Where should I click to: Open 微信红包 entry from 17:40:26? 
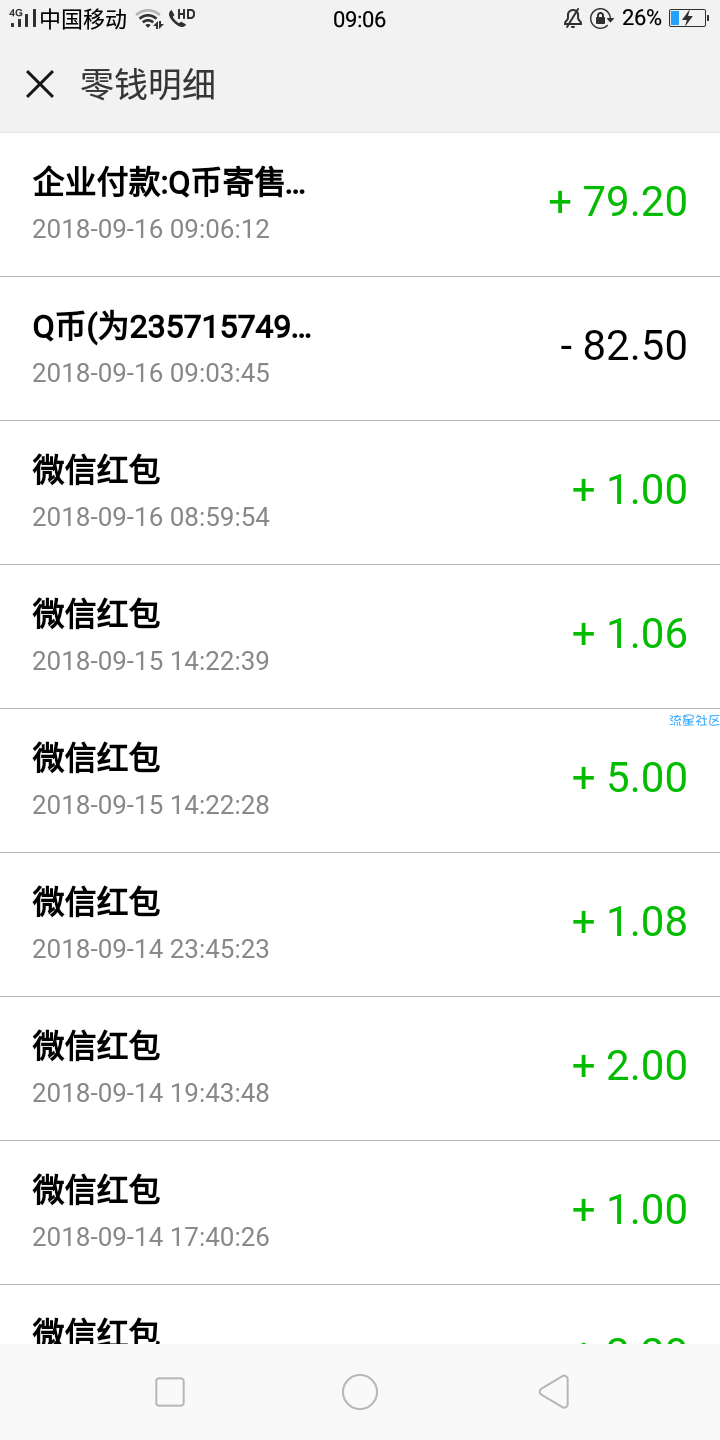coord(360,1213)
